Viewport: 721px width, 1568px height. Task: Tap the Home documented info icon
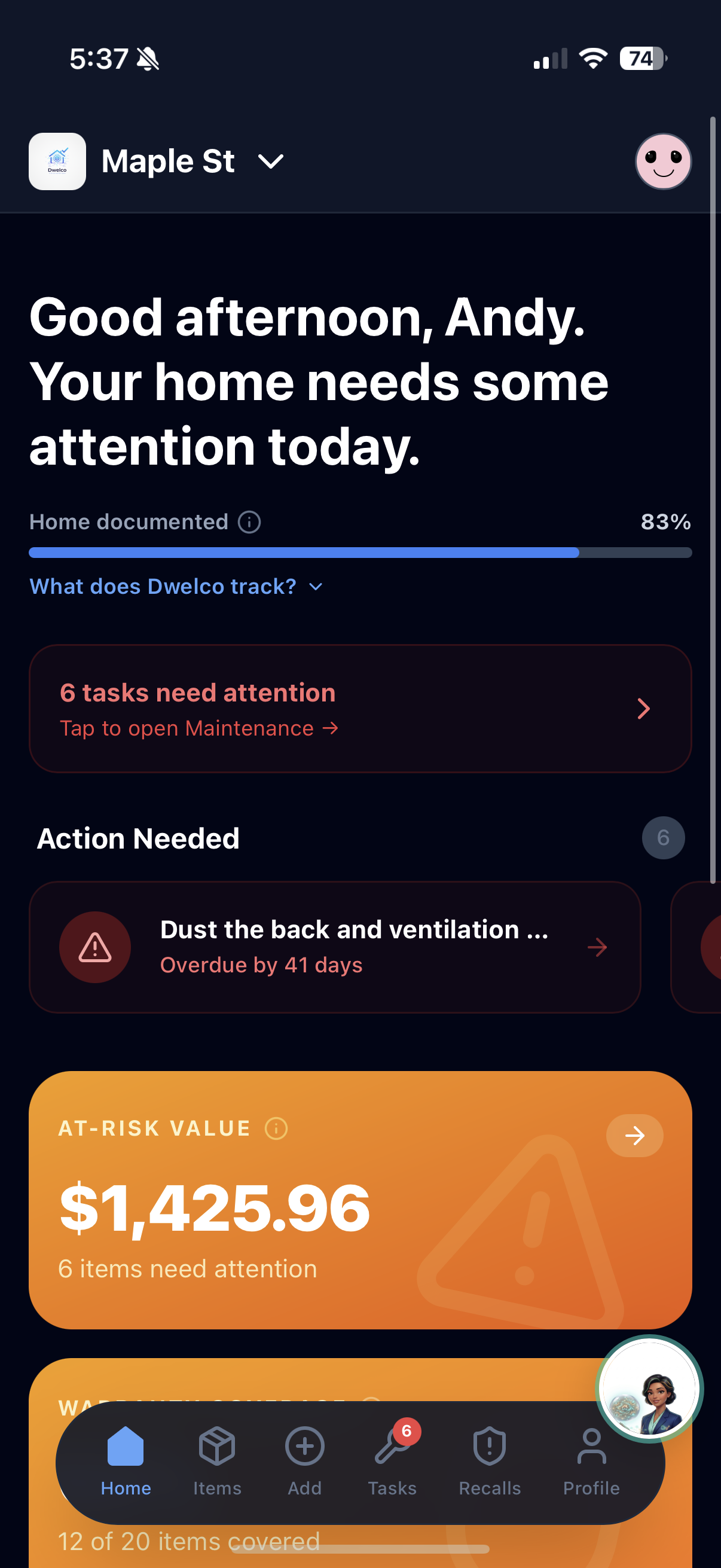click(x=249, y=521)
